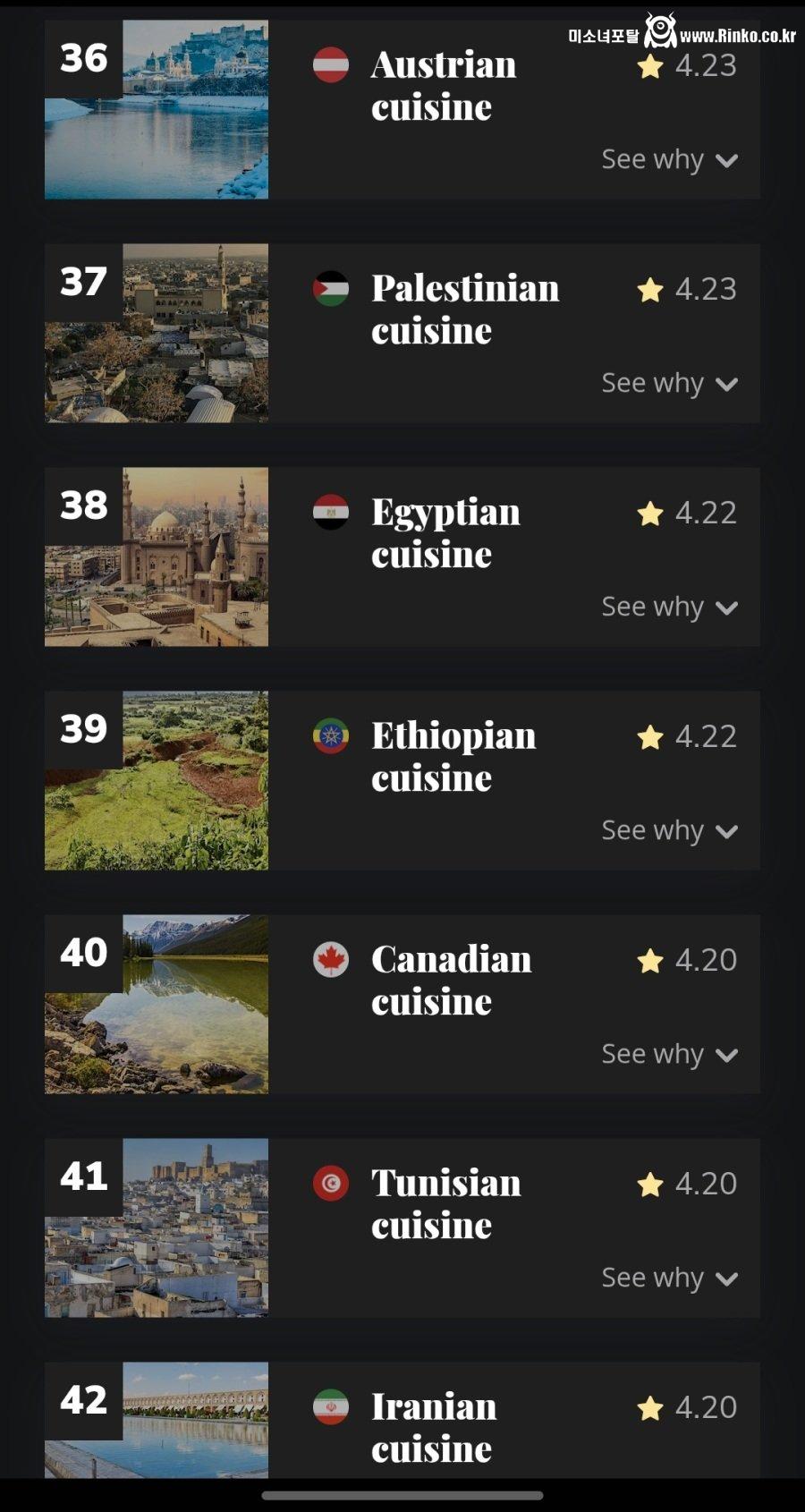Open Ethiopian cuisine entry
Screen dimensions: 805x1512
453,757
